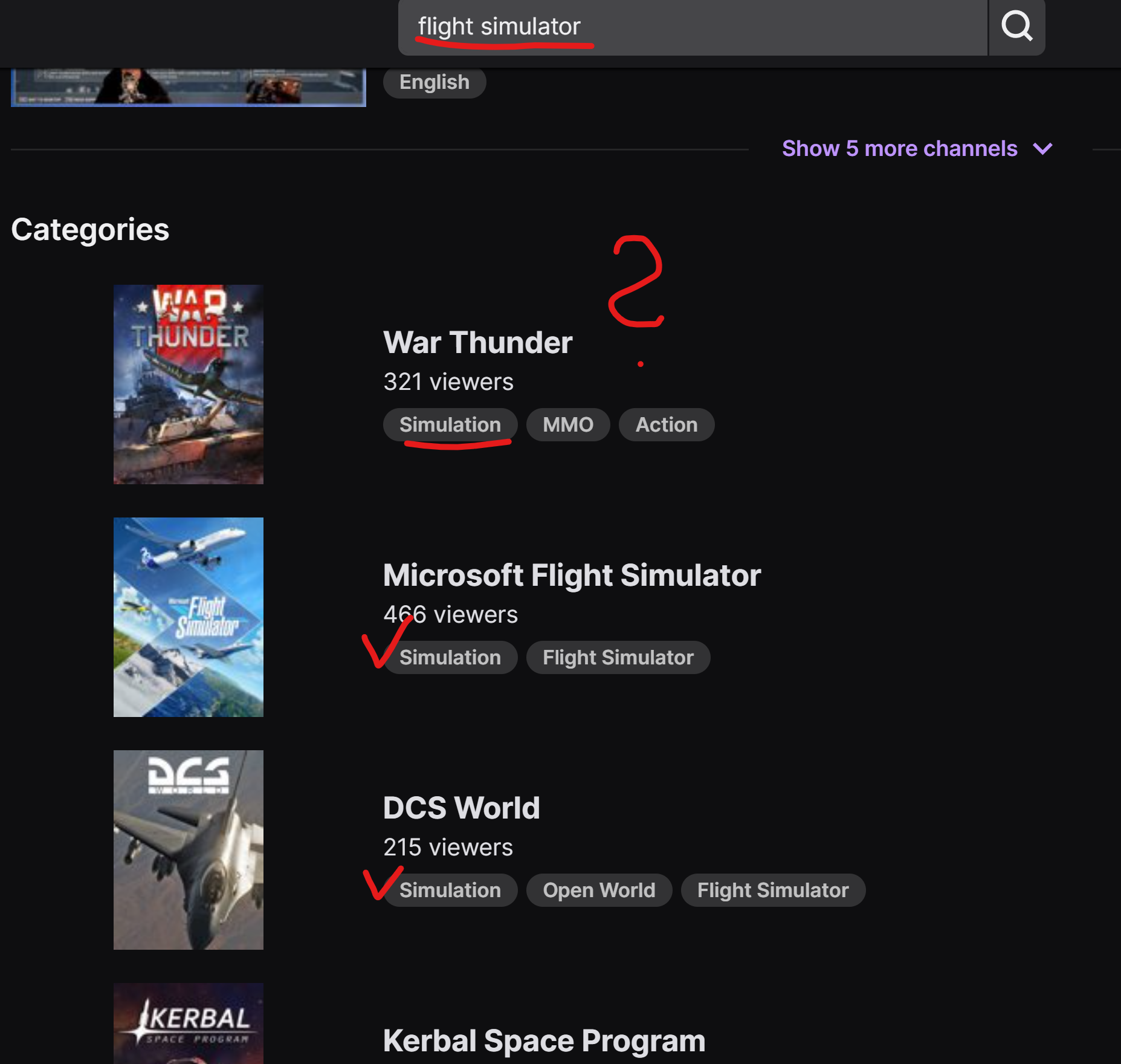This screenshot has height=1064, width=1121.
Task: Select the English tag chip
Action: pyautogui.click(x=434, y=82)
